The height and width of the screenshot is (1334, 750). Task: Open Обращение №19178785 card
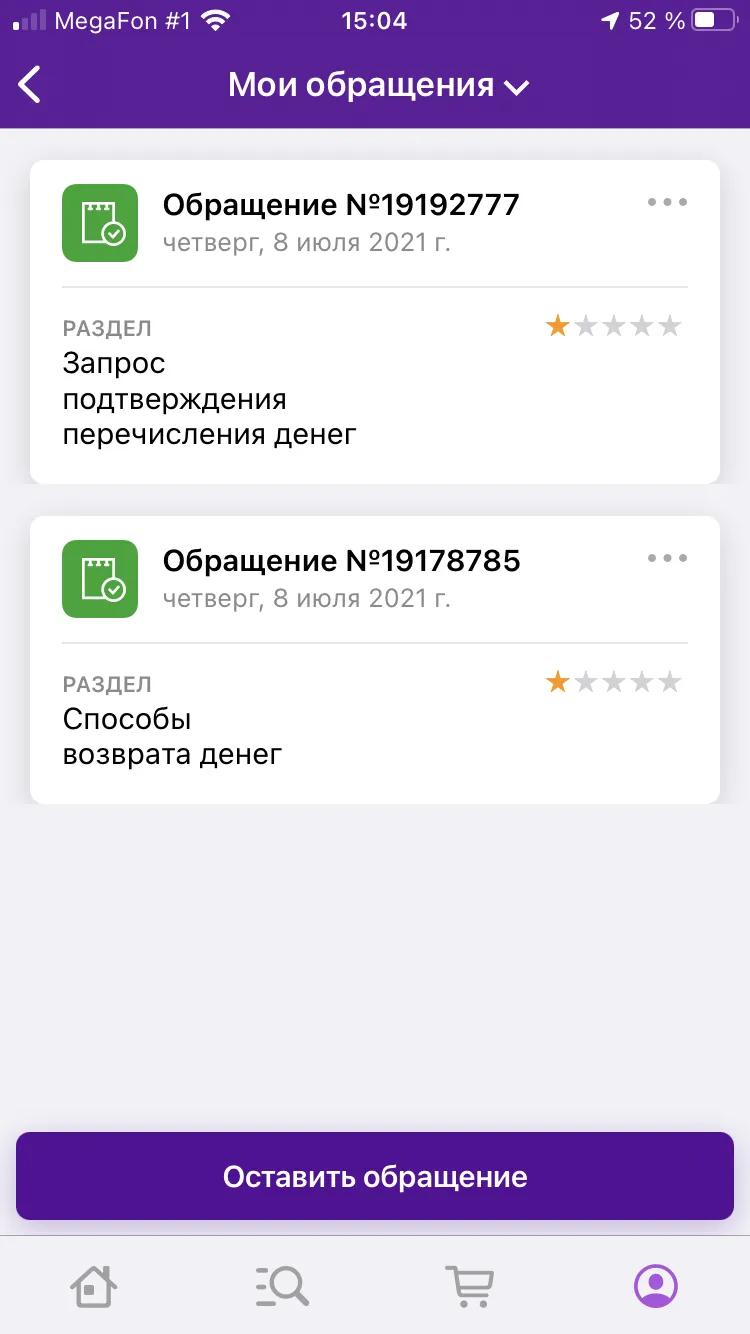click(375, 660)
